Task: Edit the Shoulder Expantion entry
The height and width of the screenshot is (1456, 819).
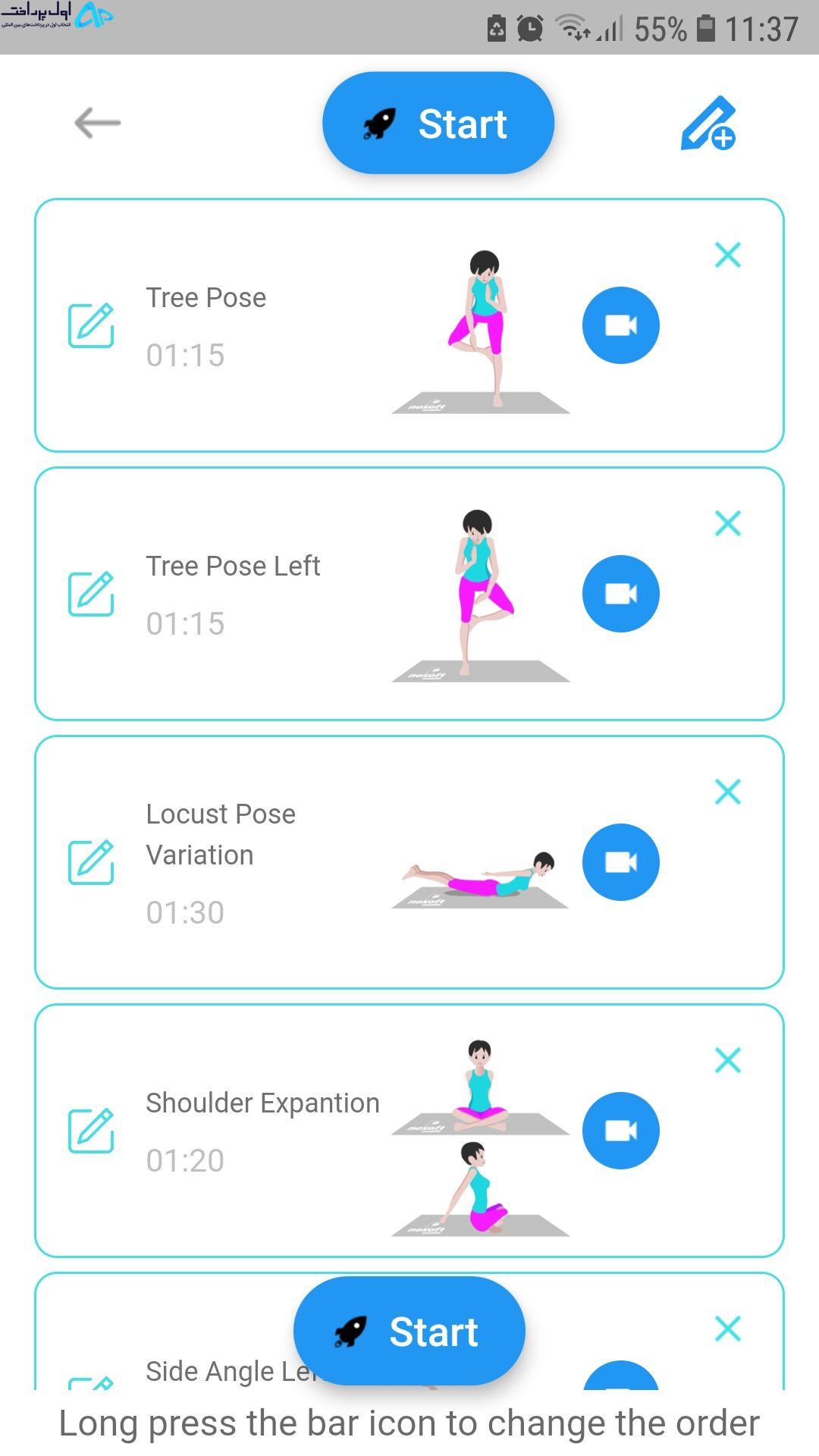Action: tap(91, 1131)
